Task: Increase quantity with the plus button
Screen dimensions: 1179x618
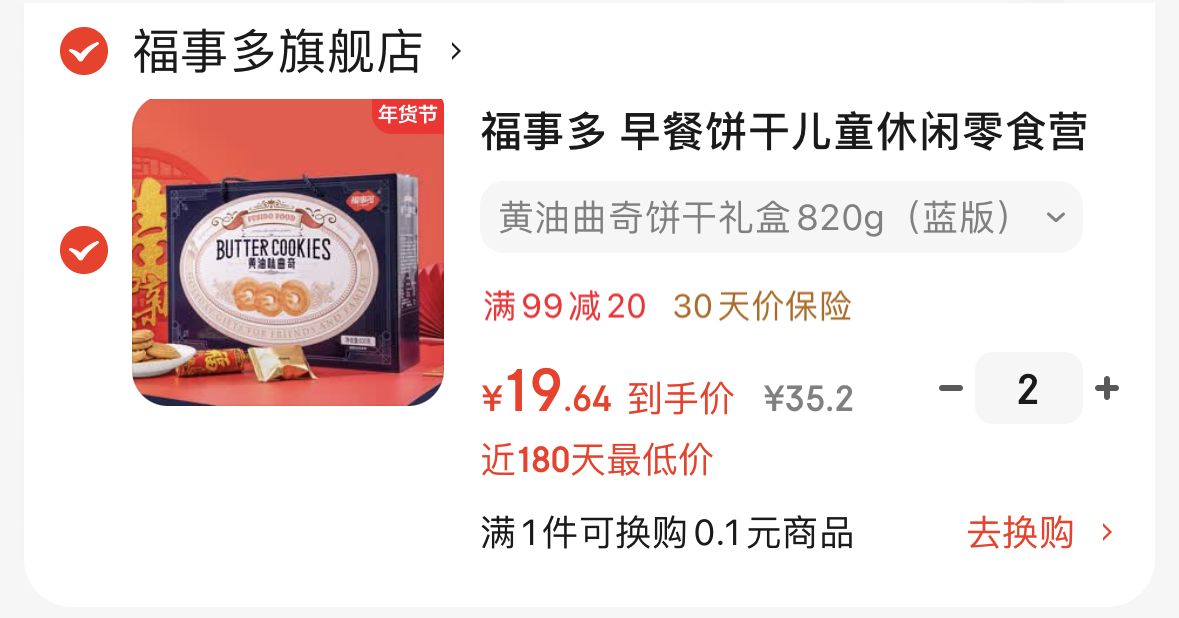Action: pyautogui.click(x=1107, y=388)
